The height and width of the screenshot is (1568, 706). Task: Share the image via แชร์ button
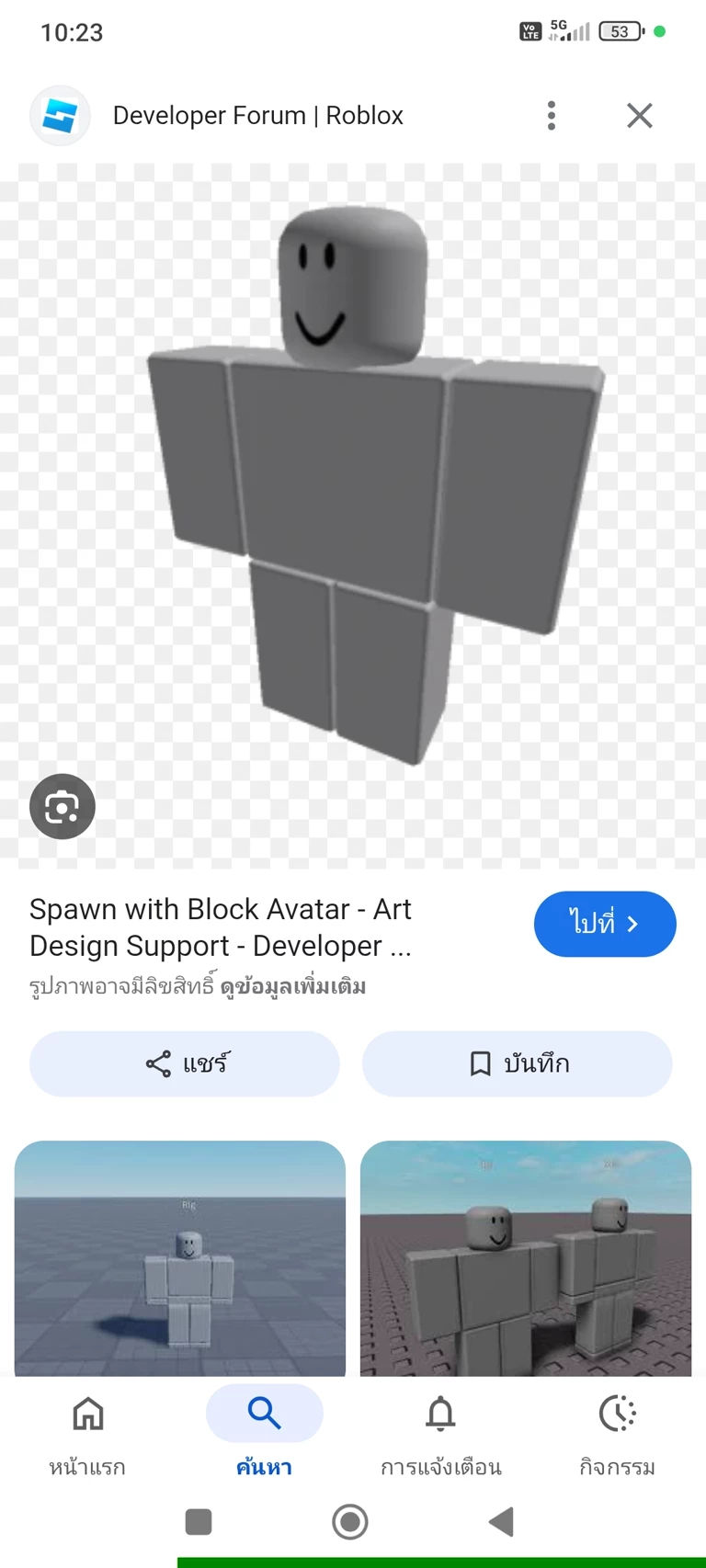(185, 1063)
